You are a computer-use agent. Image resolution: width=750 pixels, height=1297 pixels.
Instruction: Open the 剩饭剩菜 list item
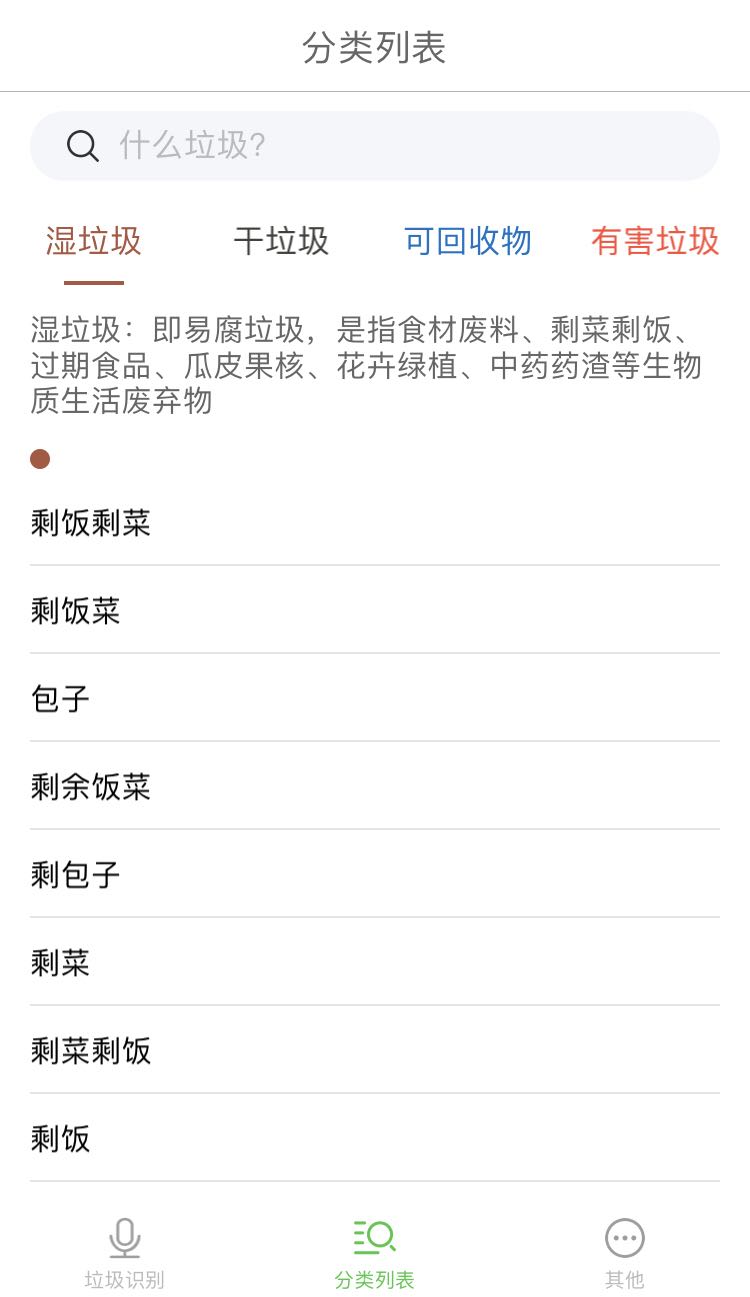(x=375, y=522)
